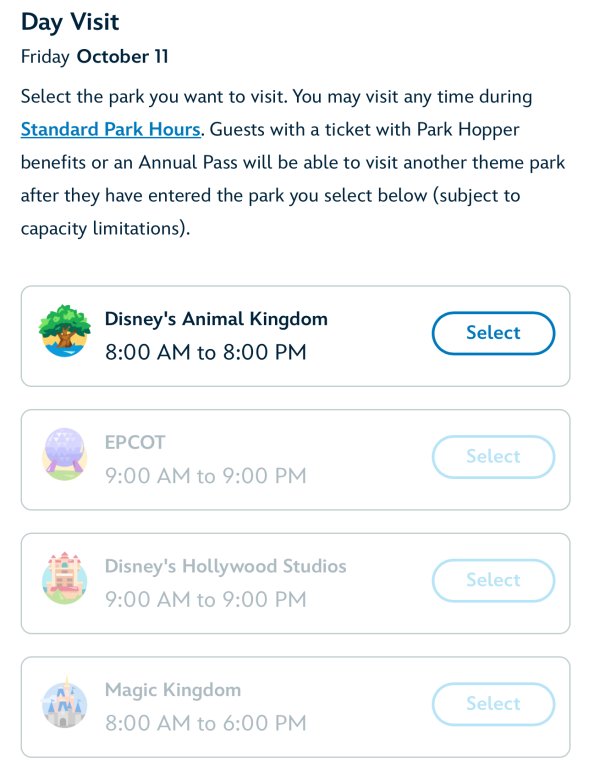Tap Select button for EPCOT
Screen dimensions: 605x768
(x=493, y=457)
